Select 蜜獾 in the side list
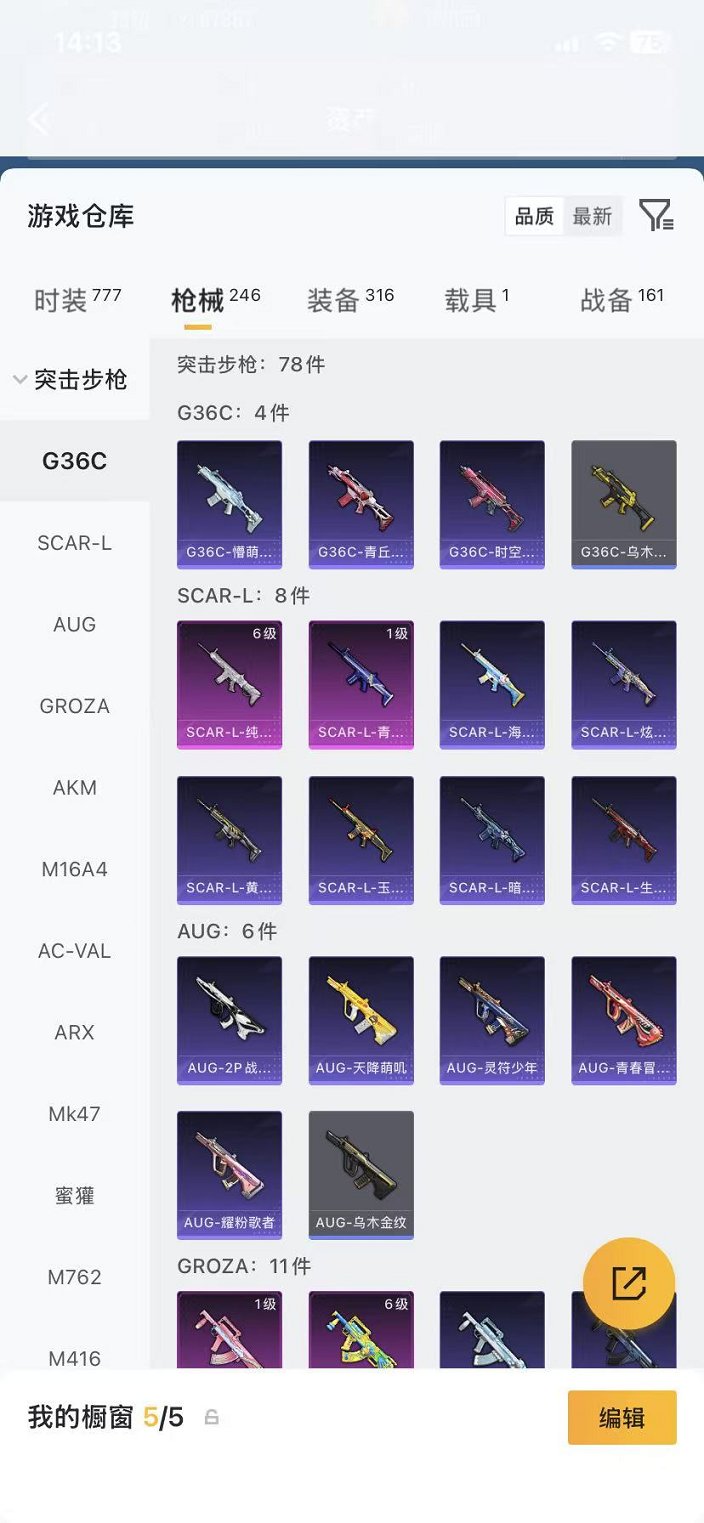Screen dimensions: 704x1523 point(74,1195)
